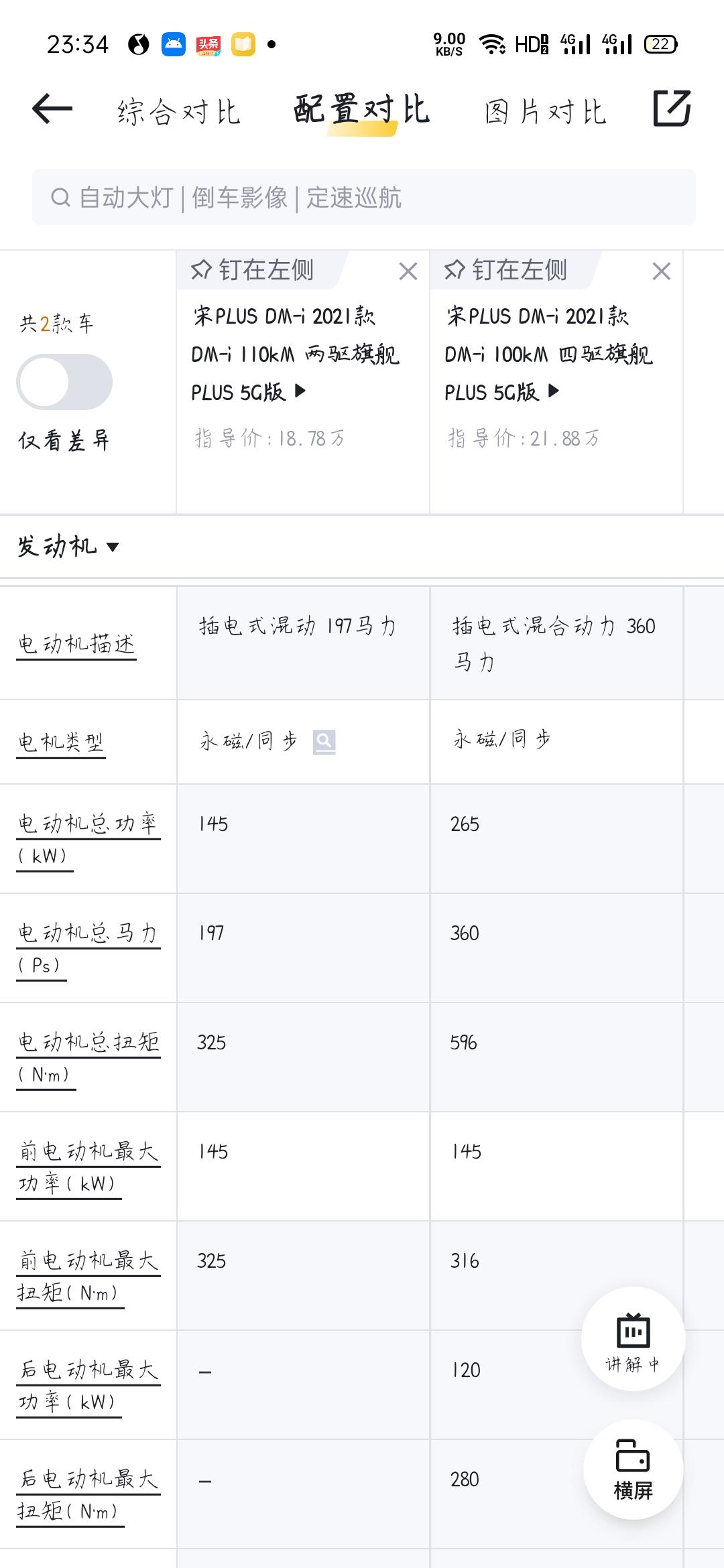The width and height of the screenshot is (724, 1568).
Task: Expand the 发动机 section dropdown
Action: 68,547
